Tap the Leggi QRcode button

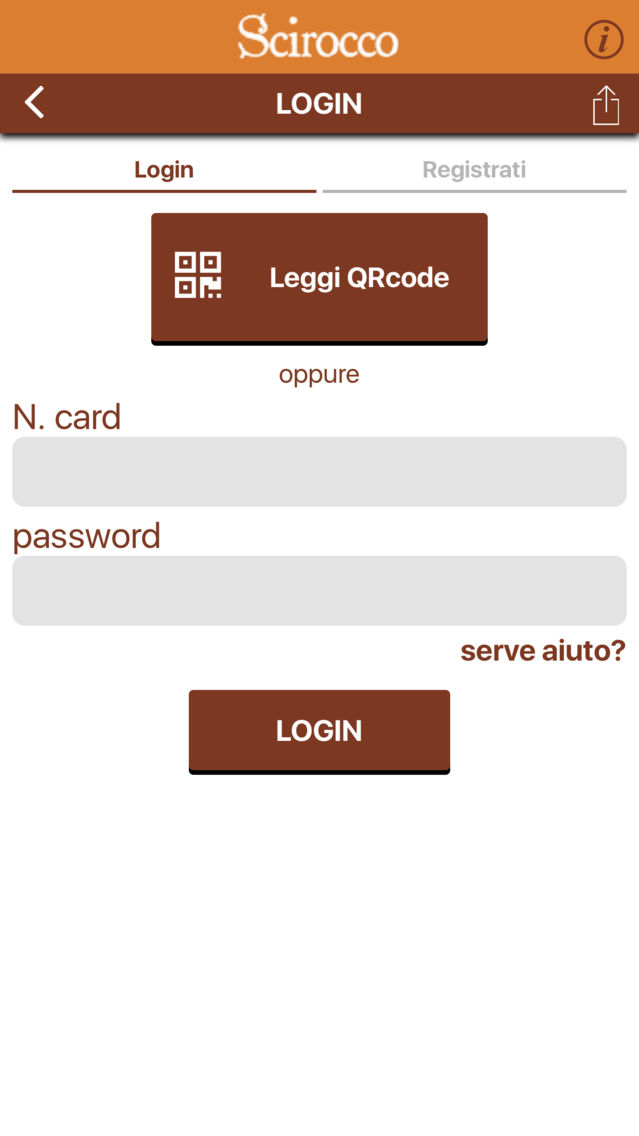pyautogui.click(x=320, y=278)
